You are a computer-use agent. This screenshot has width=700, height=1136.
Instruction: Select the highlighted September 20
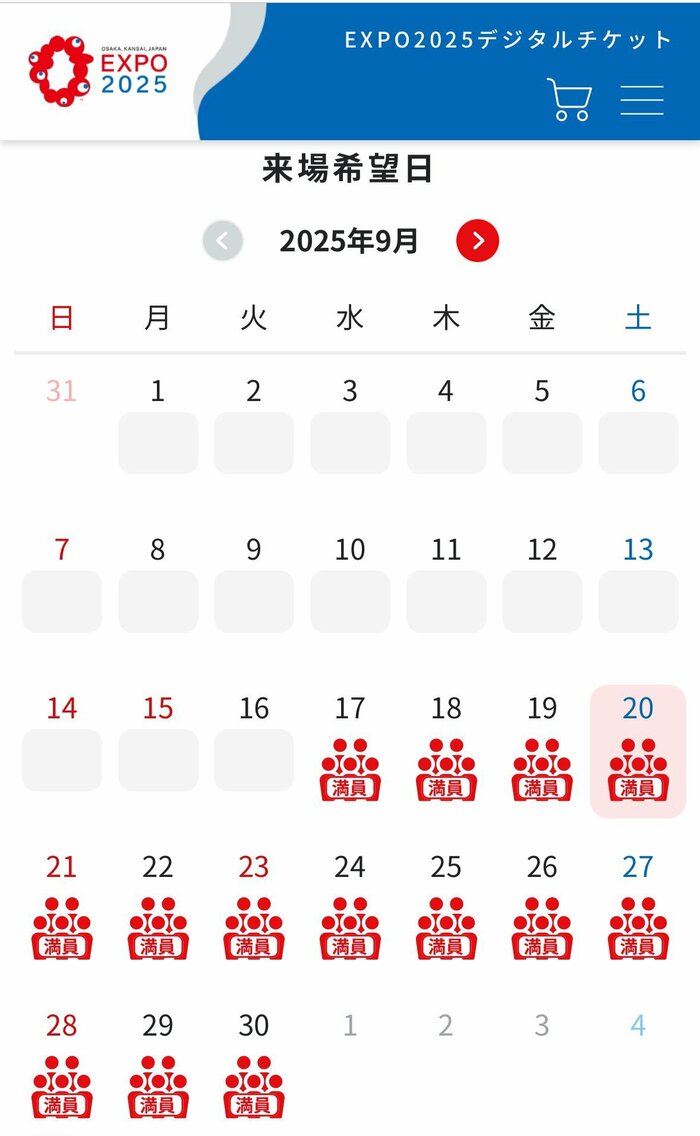tap(638, 750)
